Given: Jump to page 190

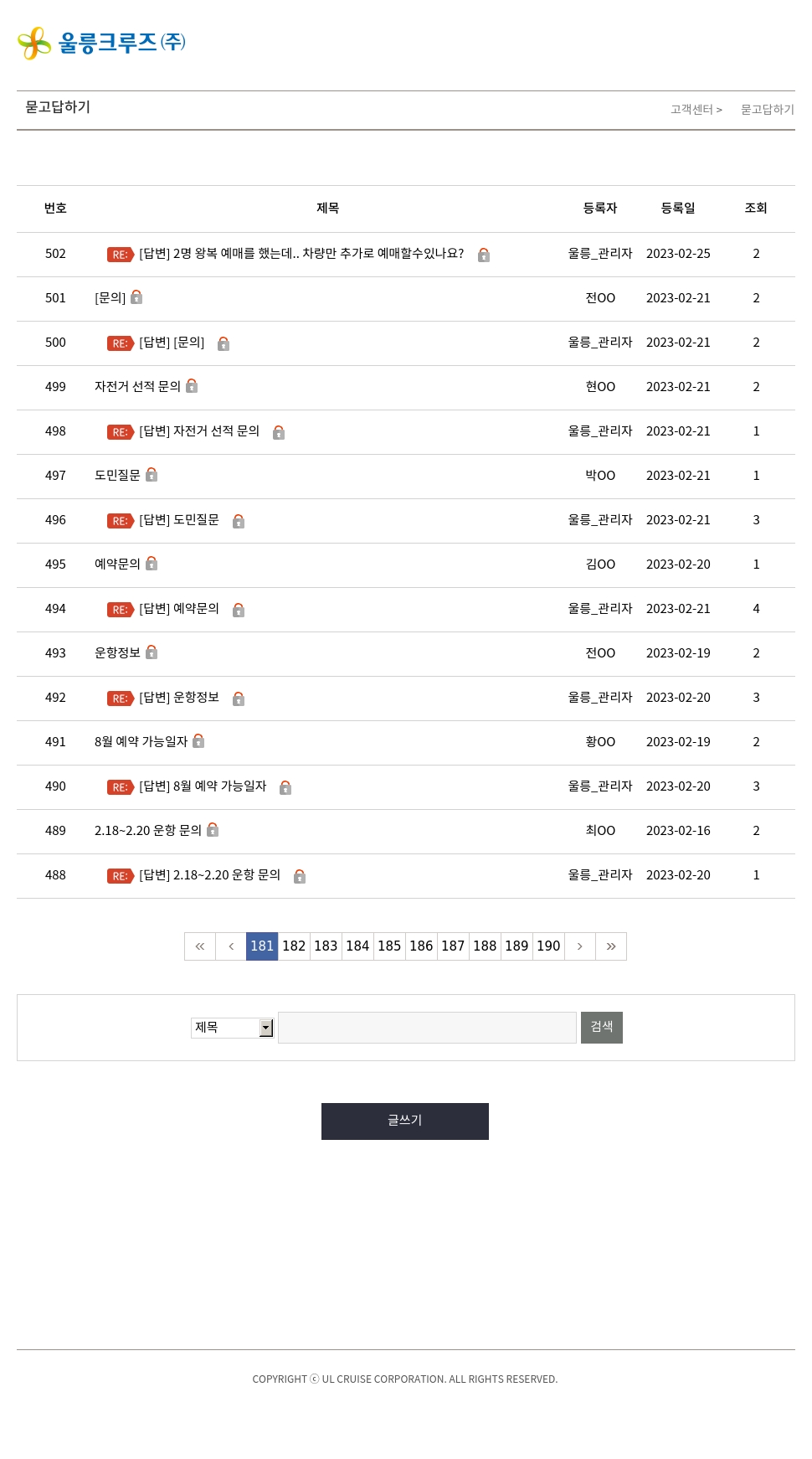Looking at the screenshot, I should pyautogui.click(x=548, y=946).
